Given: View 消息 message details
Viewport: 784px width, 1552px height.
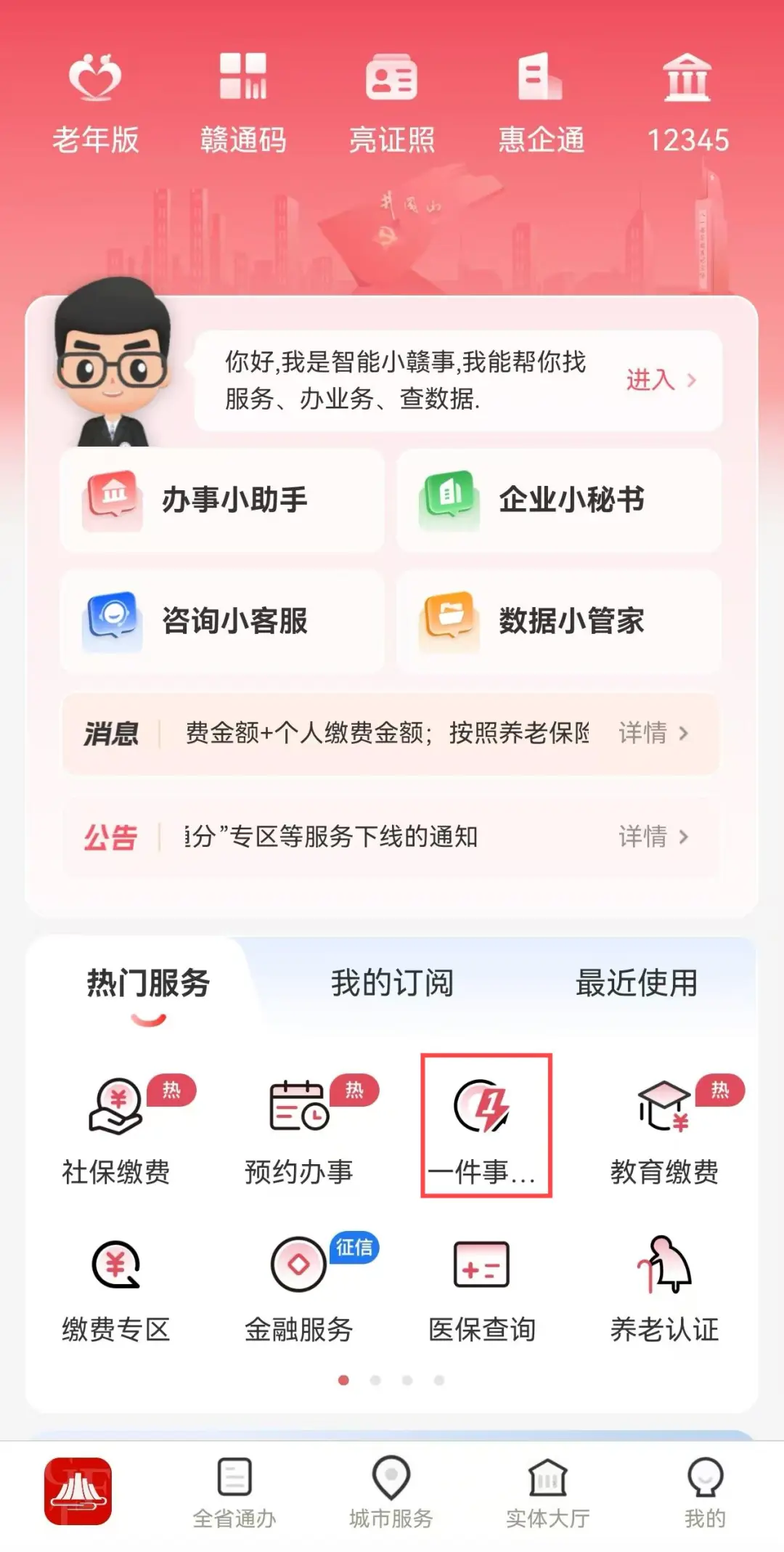Looking at the screenshot, I should click(x=653, y=734).
